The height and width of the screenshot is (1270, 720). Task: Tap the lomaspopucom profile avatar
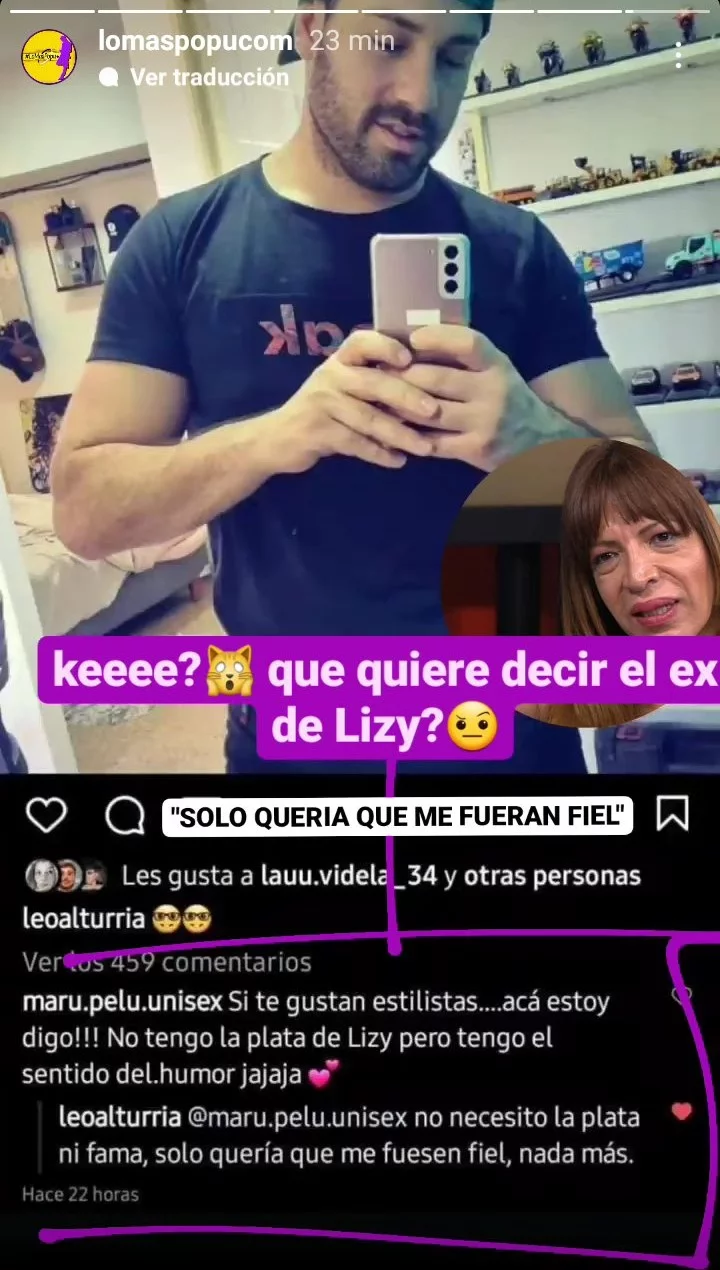coord(48,56)
